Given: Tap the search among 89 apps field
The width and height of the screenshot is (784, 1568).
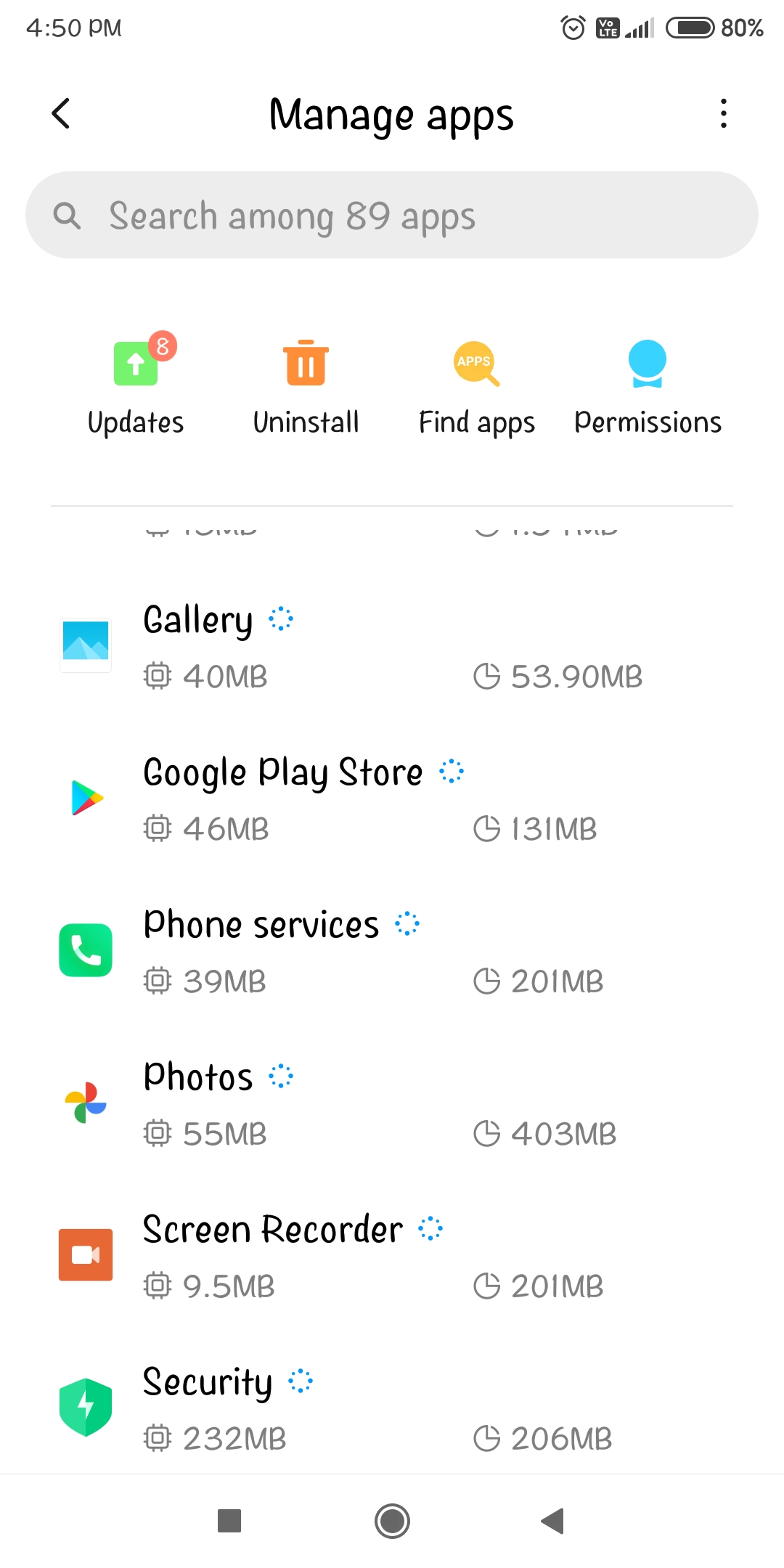Looking at the screenshot, I should click(392, 215).
